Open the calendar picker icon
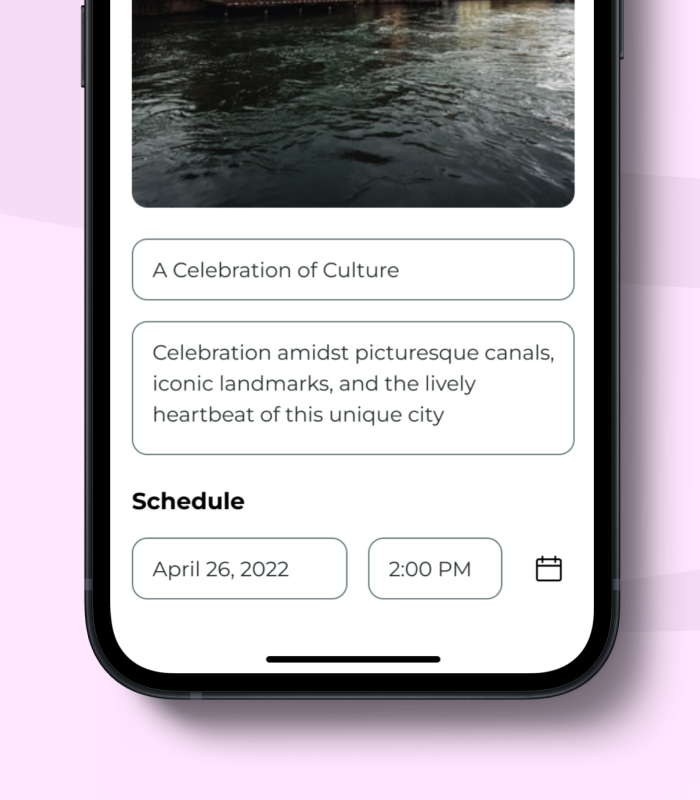This screenshot has width=700, height=800. [x=549, y=569]
